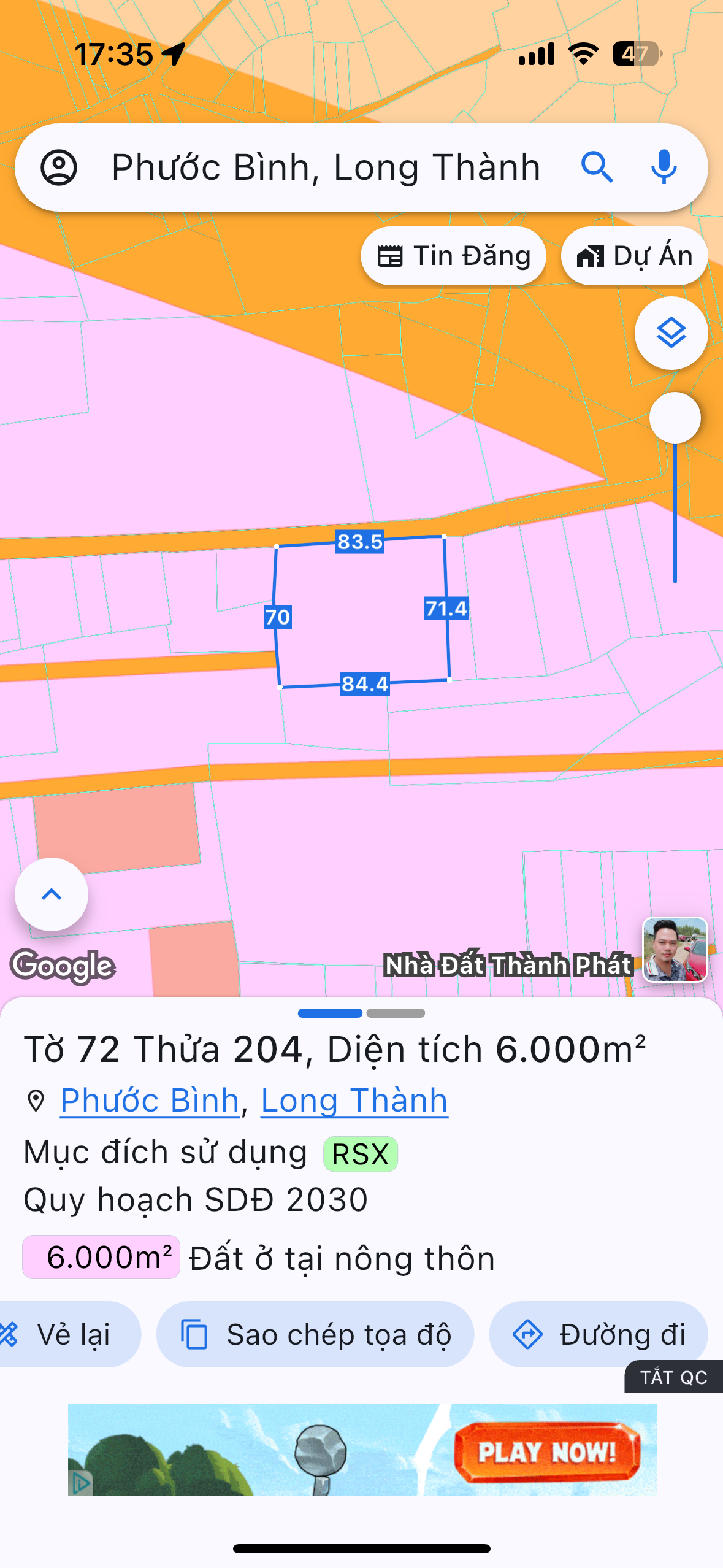Select the second page indicator segment
Viewport: 723px width, 1568px height.
coord(396,1013)
